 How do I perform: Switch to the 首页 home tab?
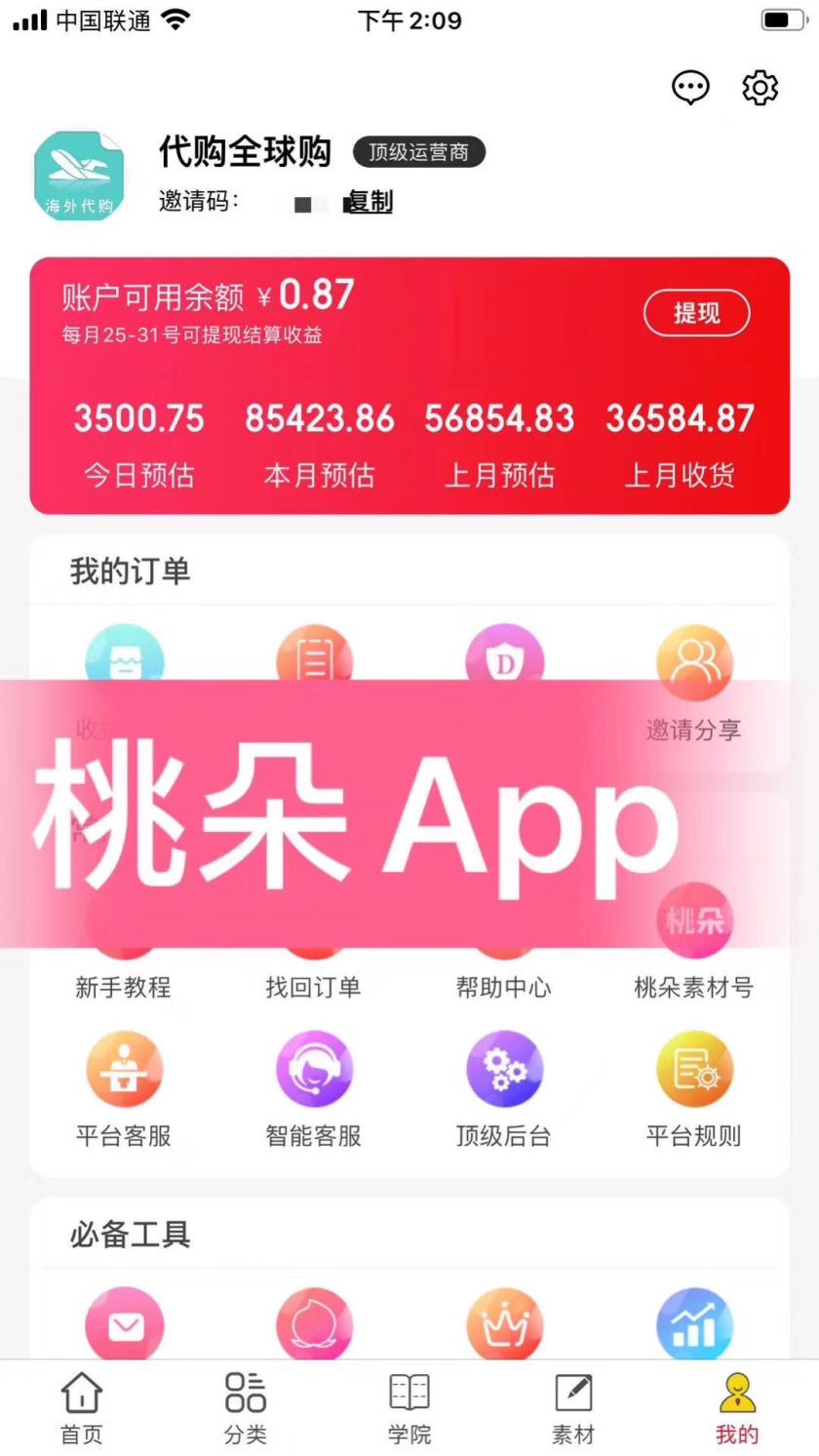(82, 1407)
